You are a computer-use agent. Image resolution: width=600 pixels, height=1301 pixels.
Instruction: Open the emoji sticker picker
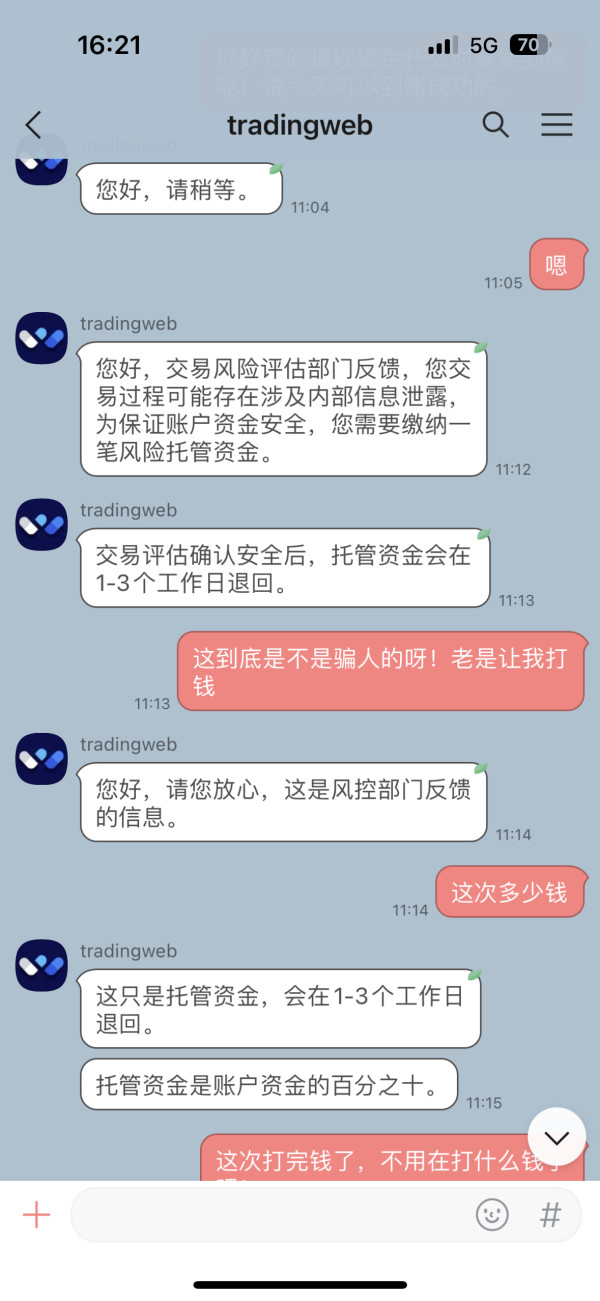click(x=492, y=1215)
